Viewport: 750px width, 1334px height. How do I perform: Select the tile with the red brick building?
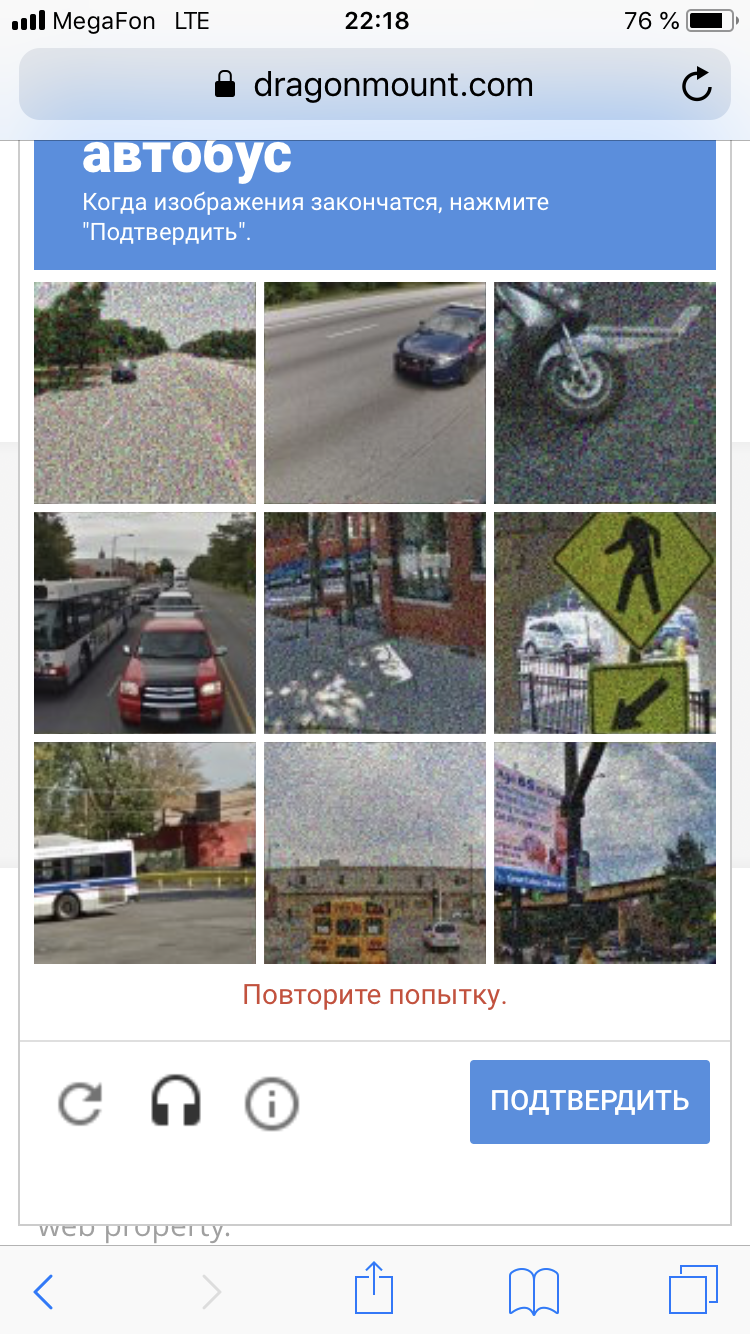pos(375,623)
